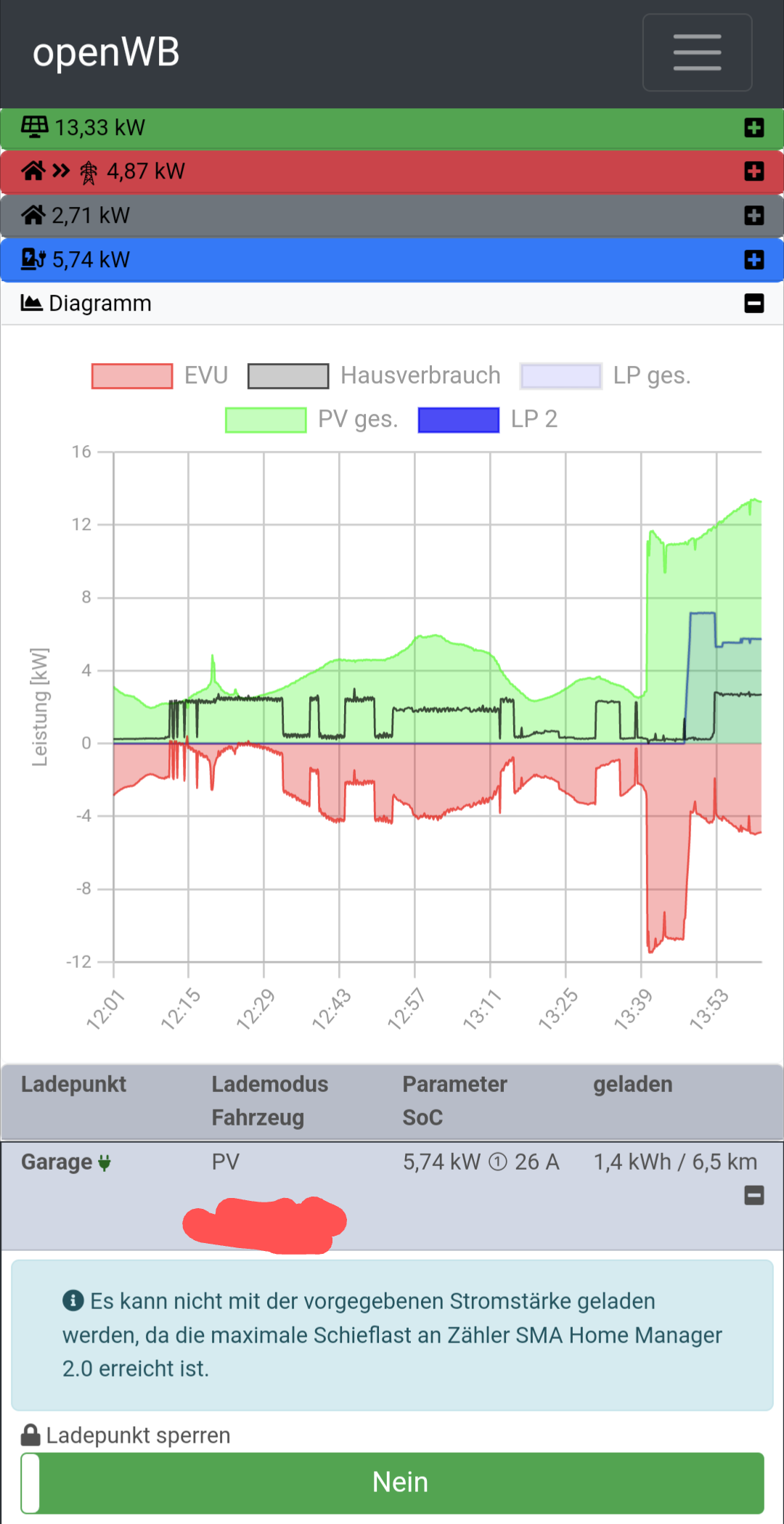Expand the 4,87 kW grid export row

(x=754, y=171)
